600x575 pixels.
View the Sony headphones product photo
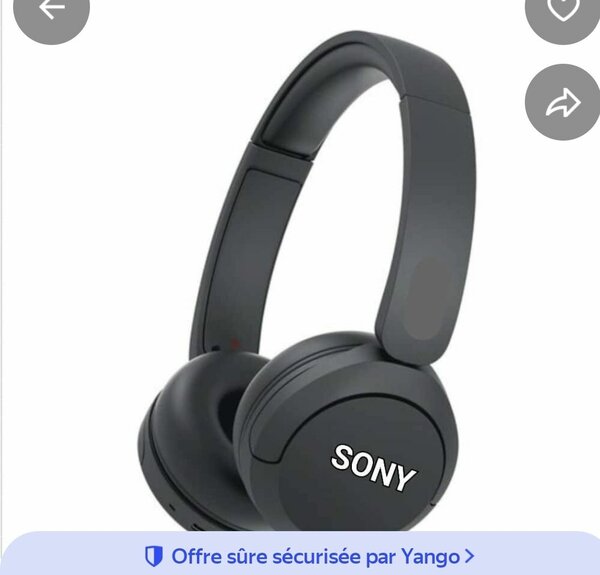click(x=310, y=290)
